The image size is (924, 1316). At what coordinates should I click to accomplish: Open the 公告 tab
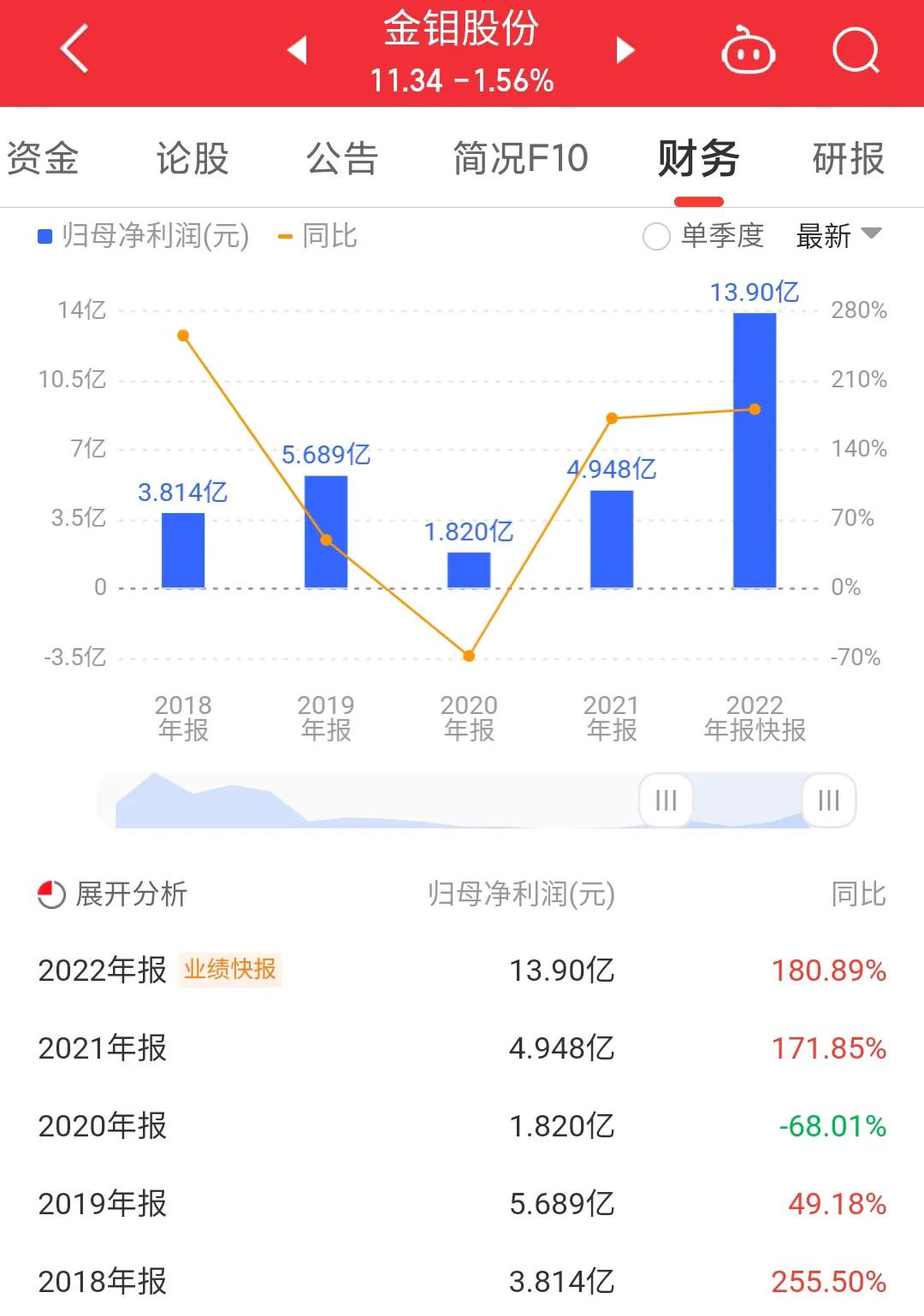342,159
